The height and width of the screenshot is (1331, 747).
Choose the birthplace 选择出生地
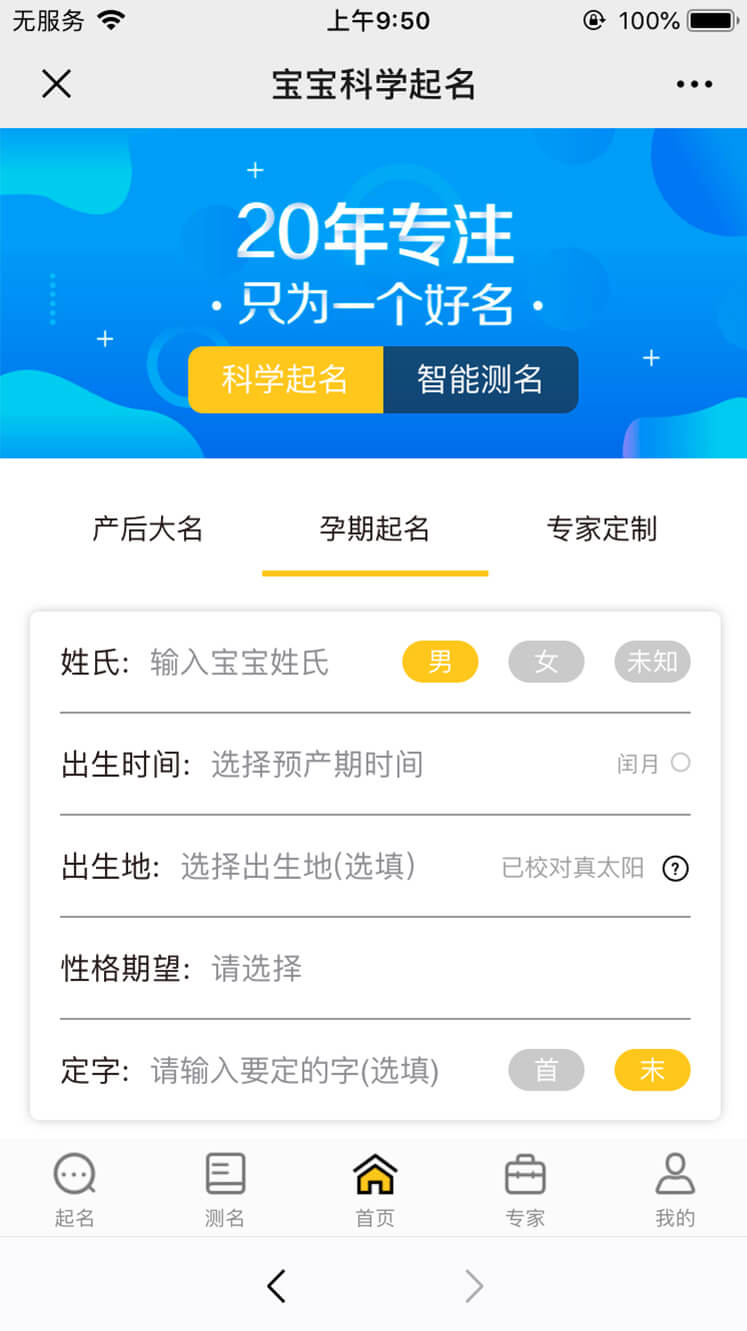pyautogui.click(x=297, y=867)
